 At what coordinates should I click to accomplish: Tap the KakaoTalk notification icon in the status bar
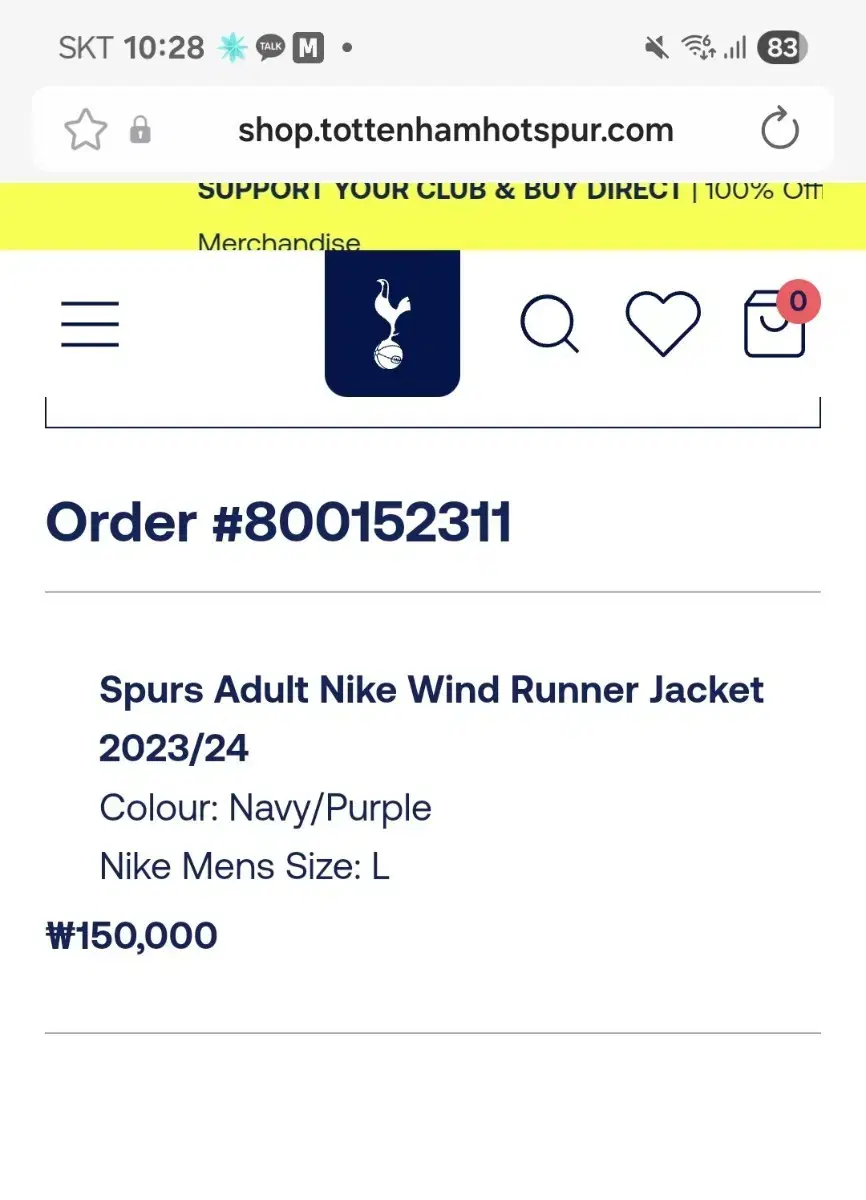tap(270, 46)
